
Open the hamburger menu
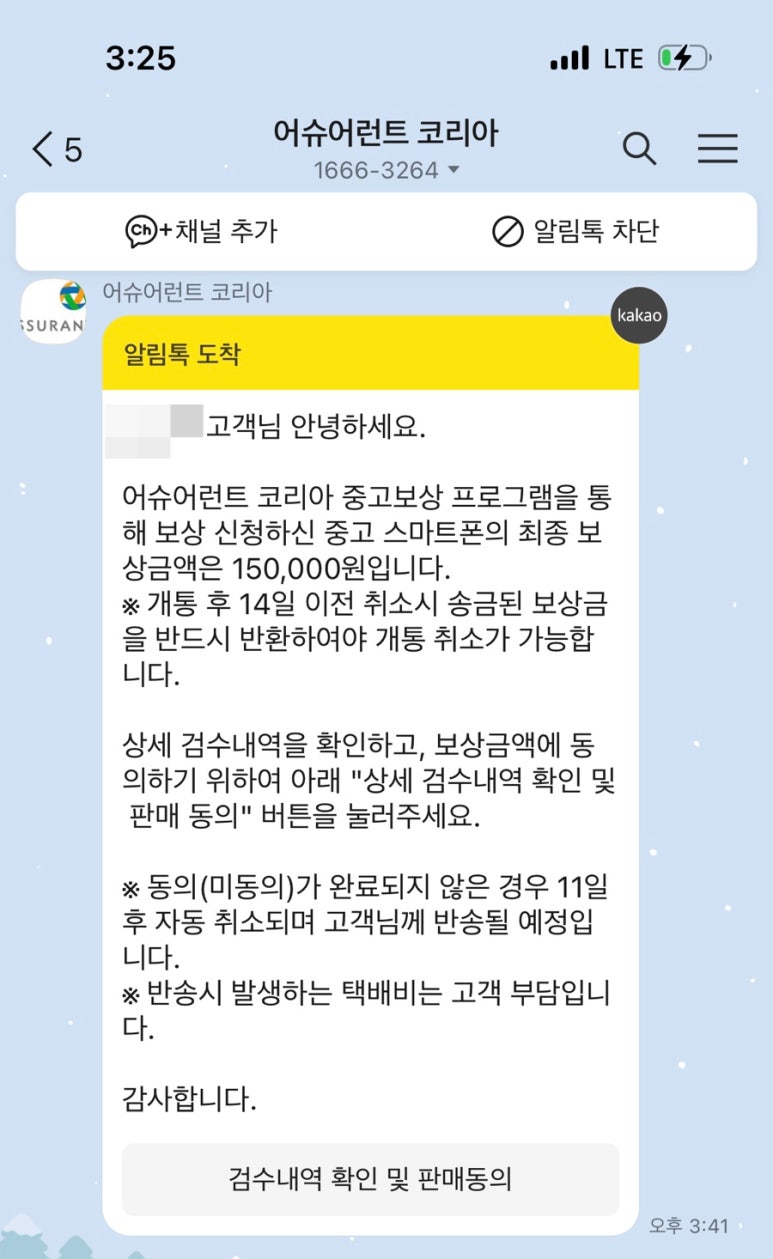(x=717, y=149)
